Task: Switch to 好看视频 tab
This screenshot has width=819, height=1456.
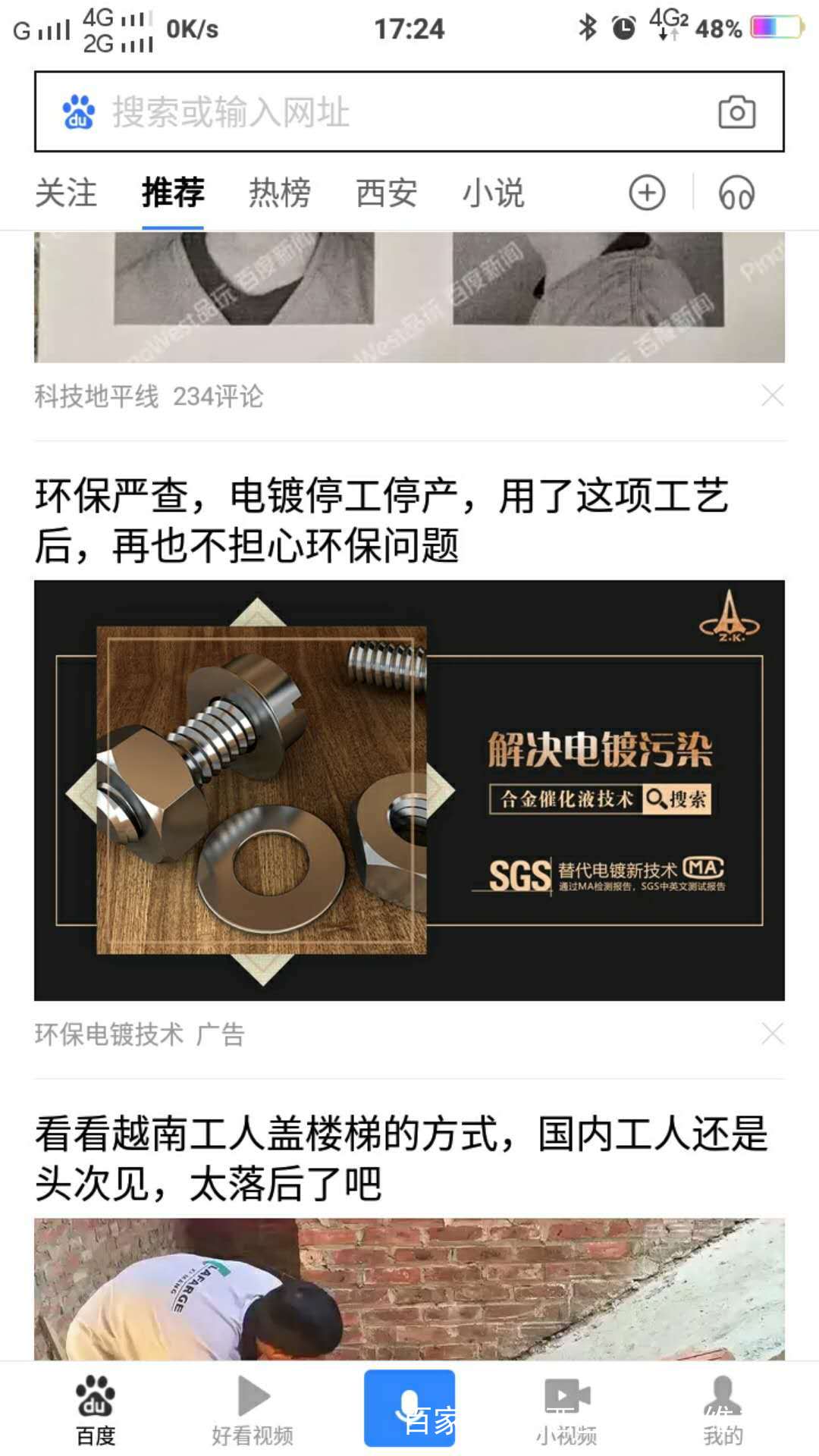Action: (253, 1410)
